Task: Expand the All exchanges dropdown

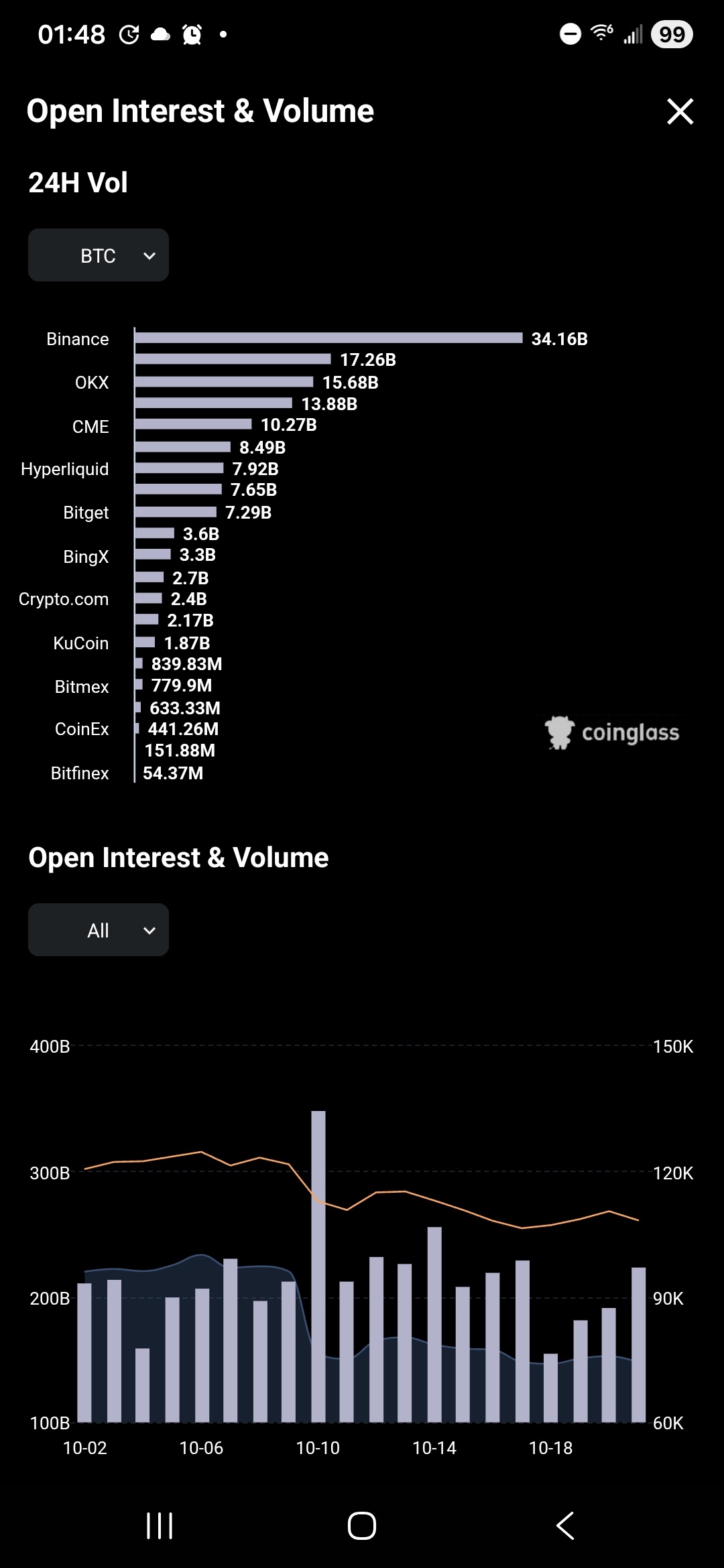Action: [99, 930]
